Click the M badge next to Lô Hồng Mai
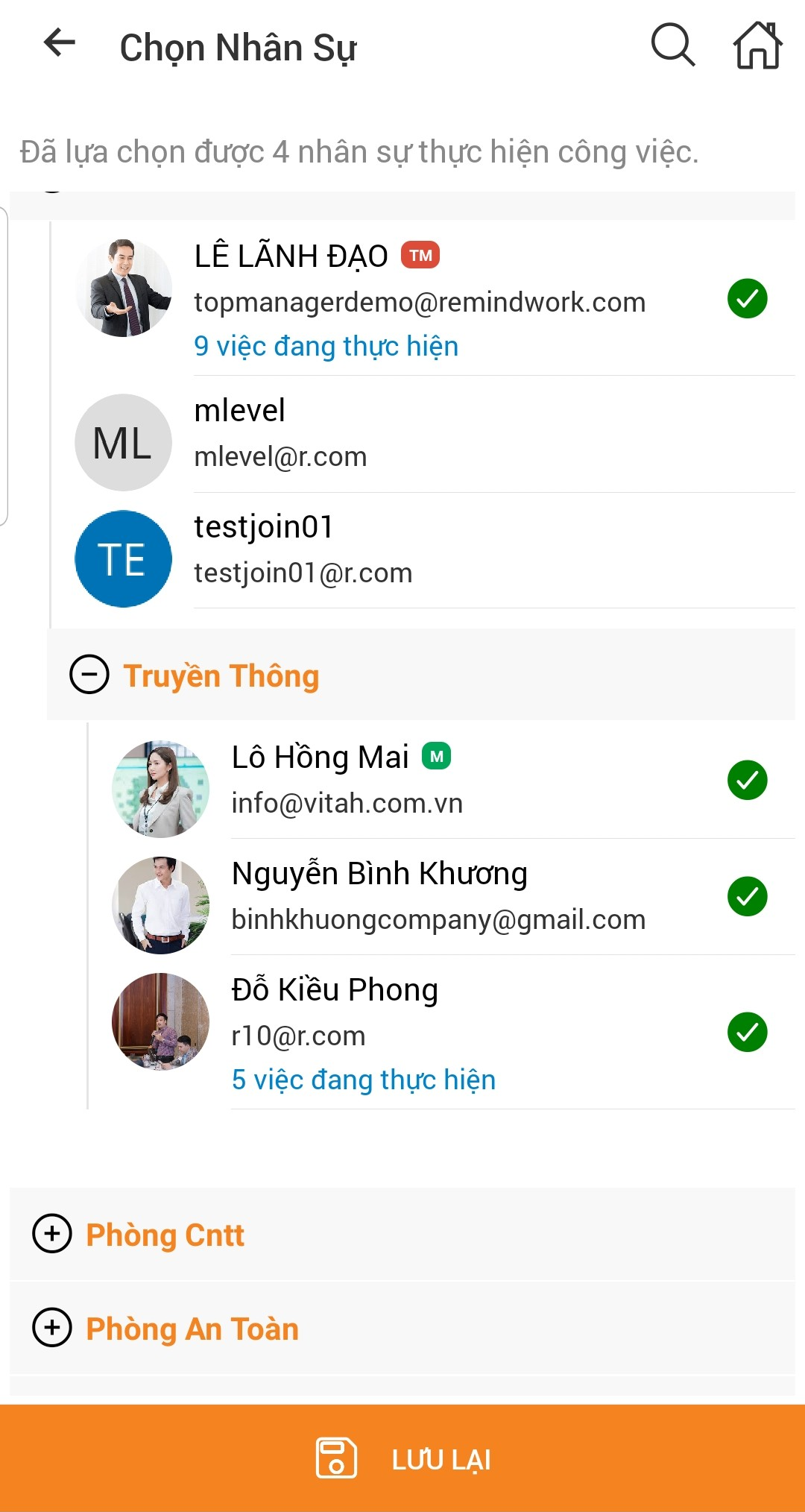805x1512 pixels. 438,755
